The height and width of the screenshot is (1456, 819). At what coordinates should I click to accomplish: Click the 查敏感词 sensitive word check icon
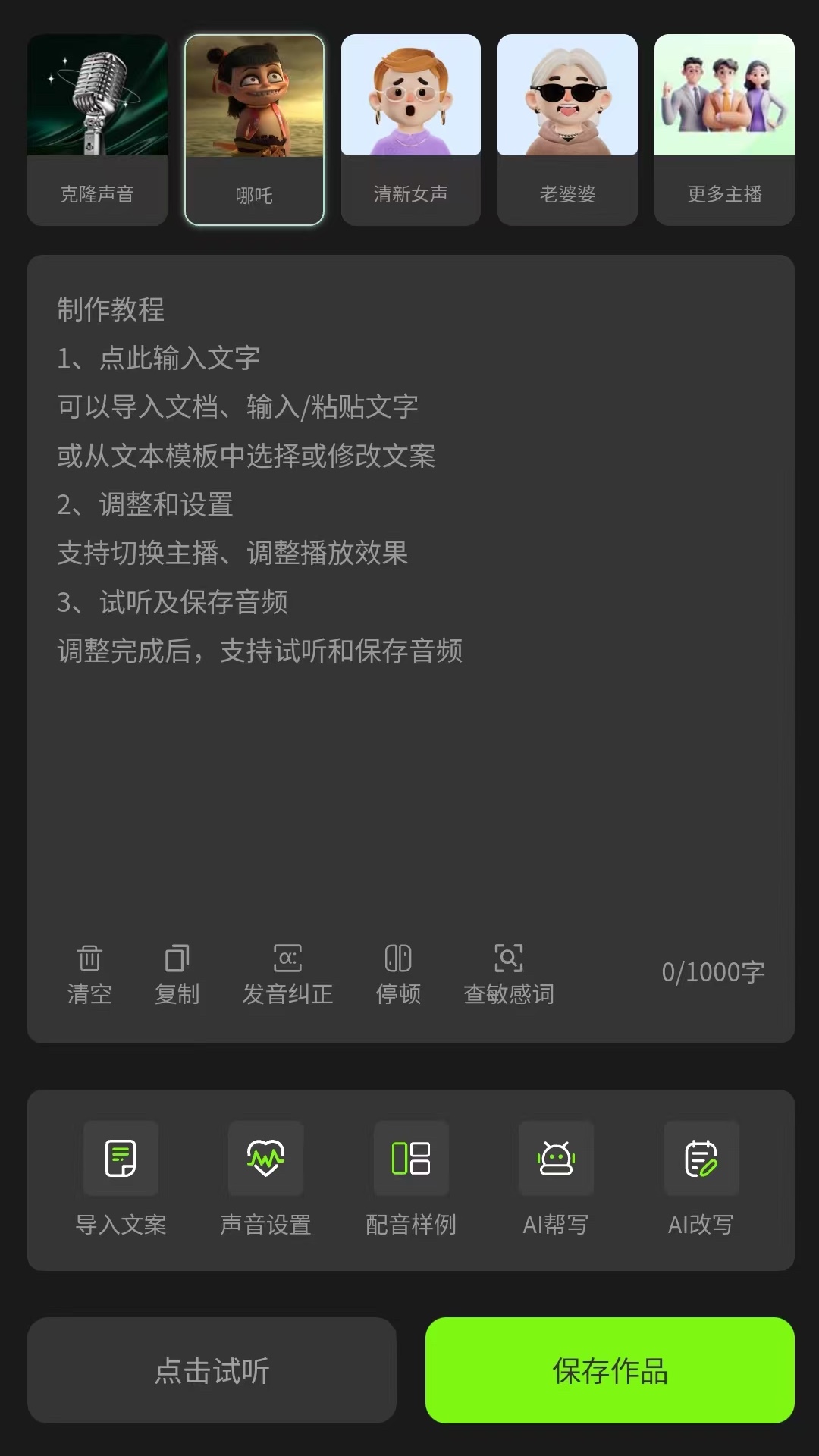pos(510,974)
